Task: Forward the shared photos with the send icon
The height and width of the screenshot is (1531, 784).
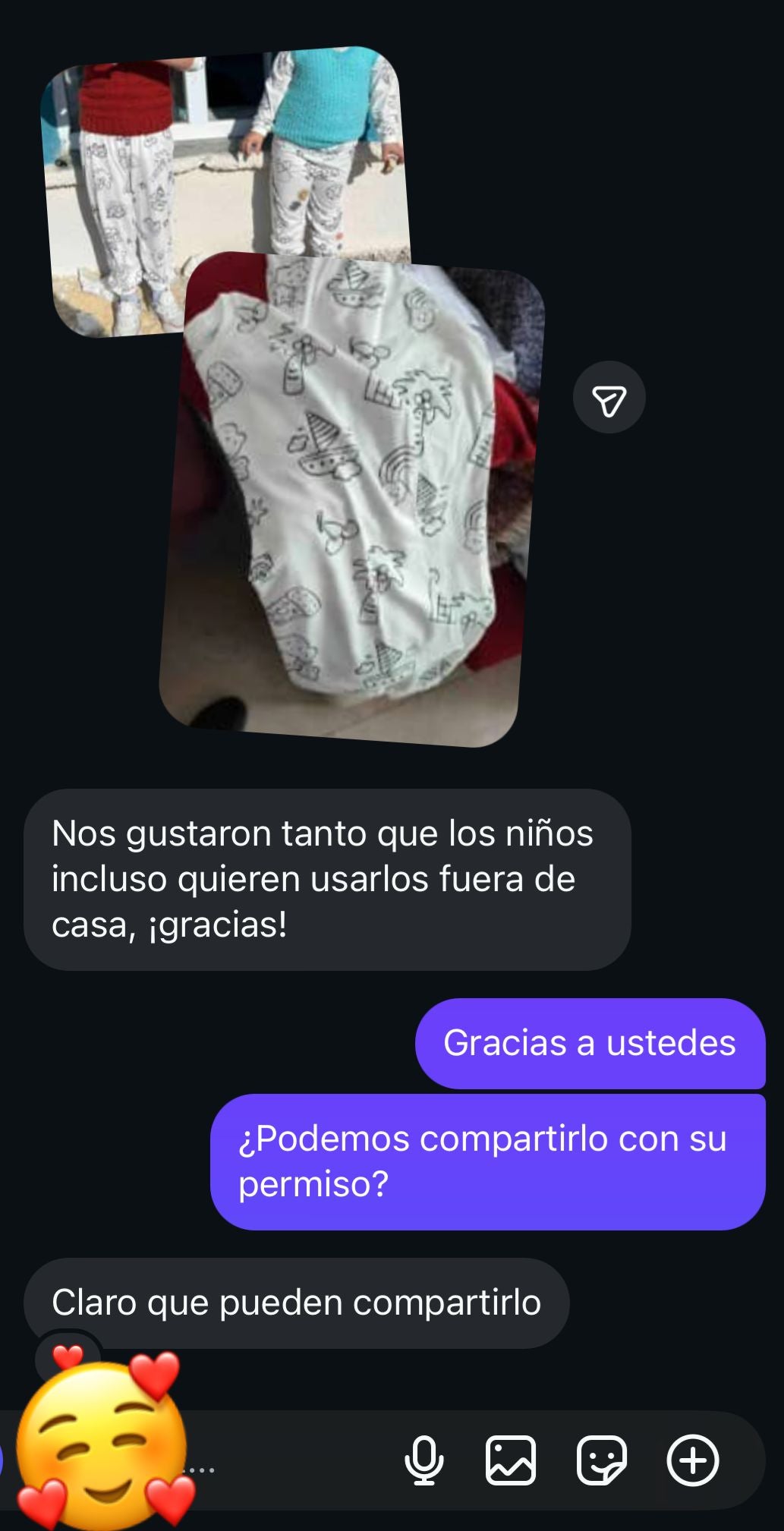Action: click(x=609, y=398)
